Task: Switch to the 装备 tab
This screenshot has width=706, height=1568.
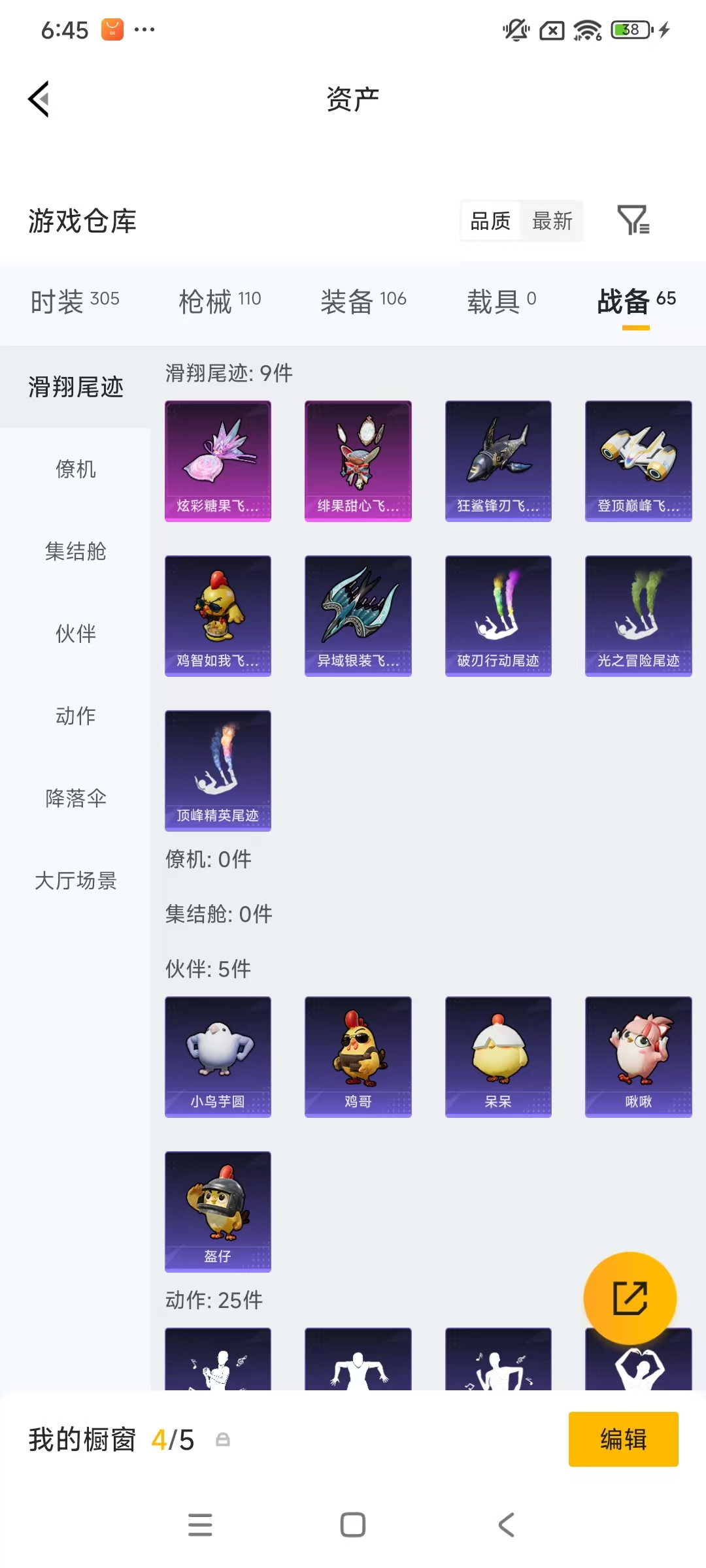Action: [x=363, y=301]
